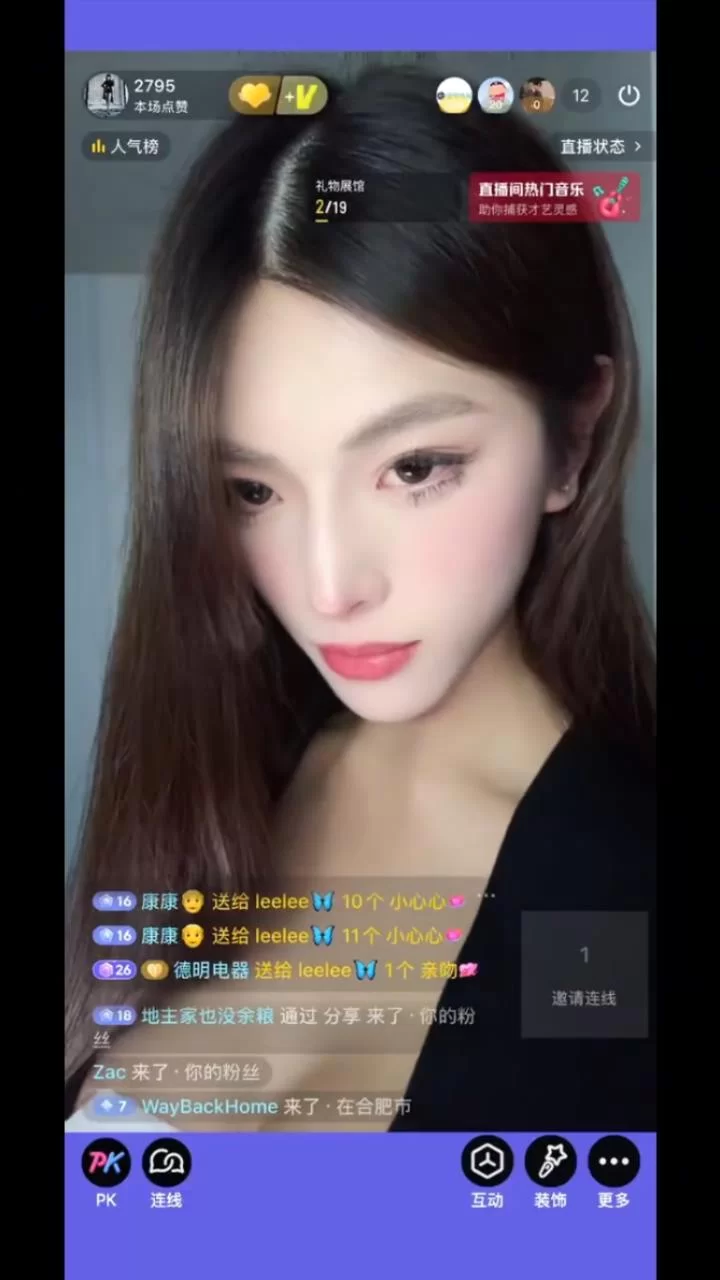The width and height of the screenshot is (720, 1280).
Task: Open the 更多 more menu
Action: click(613, 1163)
